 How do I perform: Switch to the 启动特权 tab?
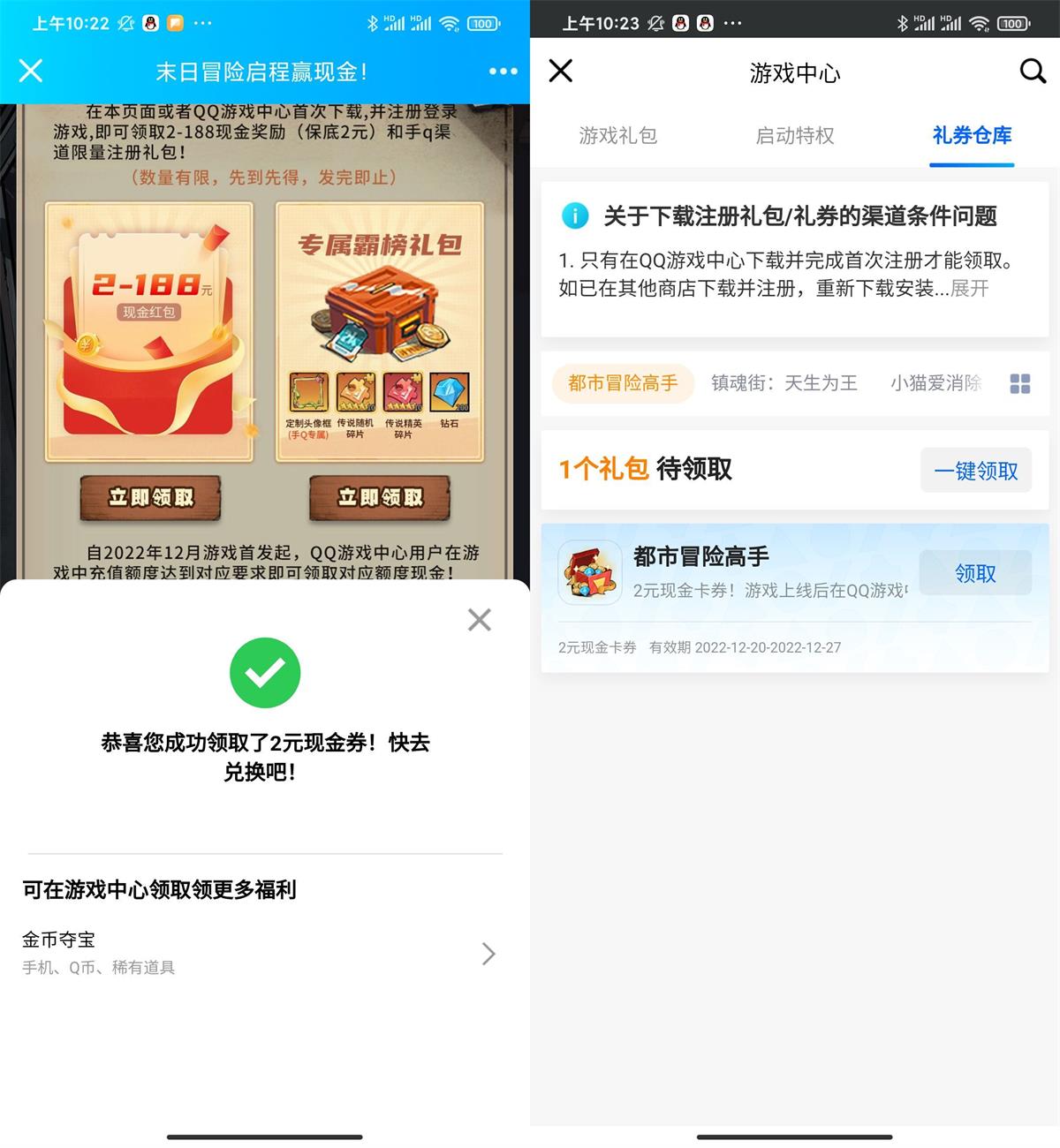coord(795,135)
